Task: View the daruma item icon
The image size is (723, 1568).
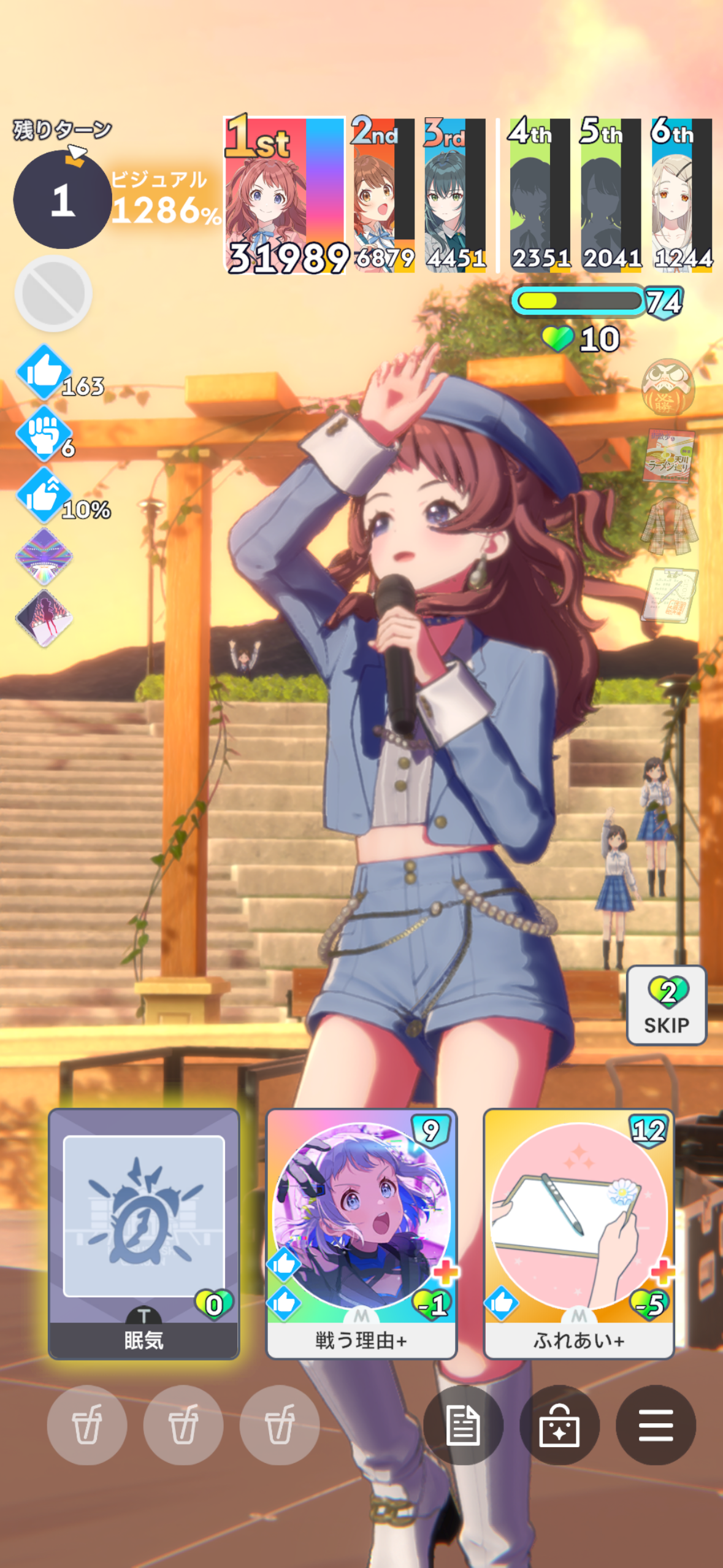Action: [x=668, y=387]
